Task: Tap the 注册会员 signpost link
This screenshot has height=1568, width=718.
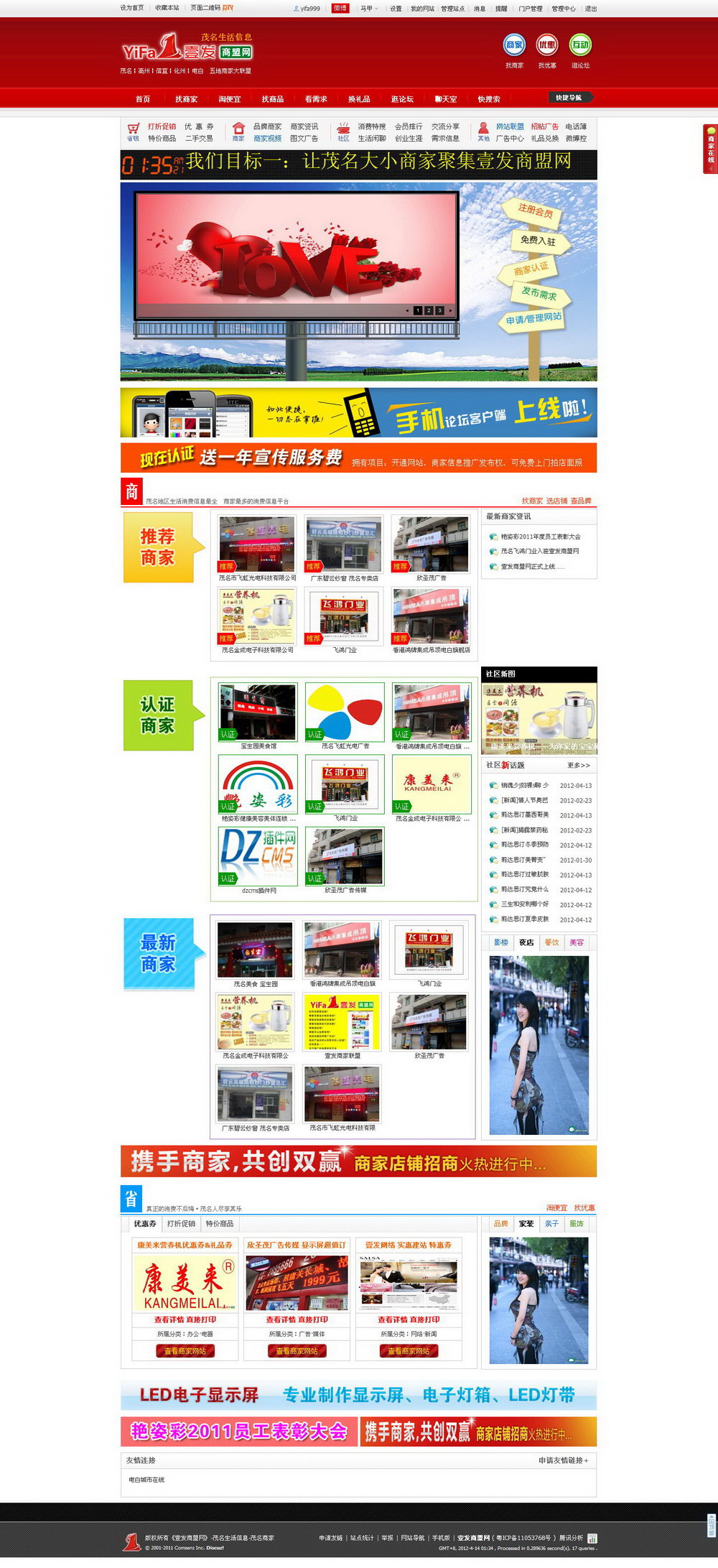Action: (x=536, y=210)
